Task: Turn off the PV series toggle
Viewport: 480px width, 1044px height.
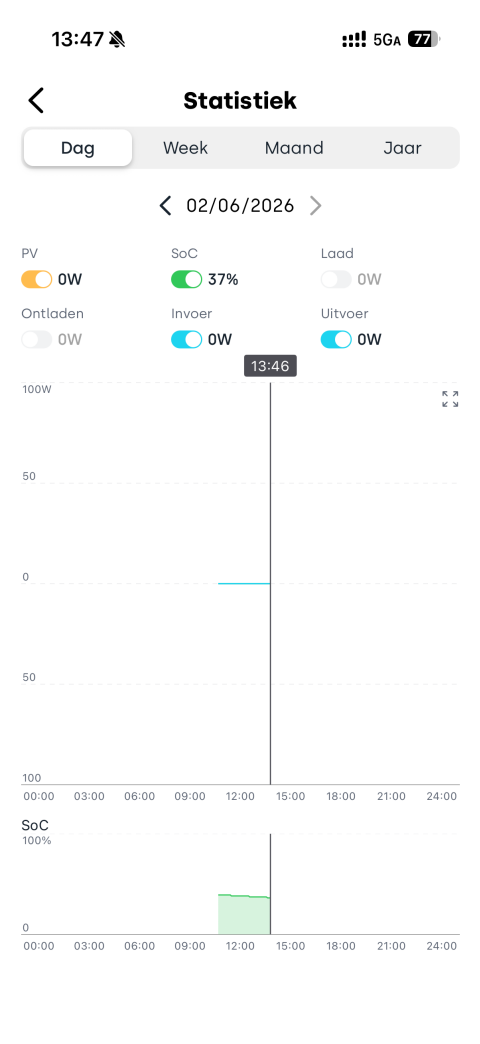Action: click(x=37, y=280)
